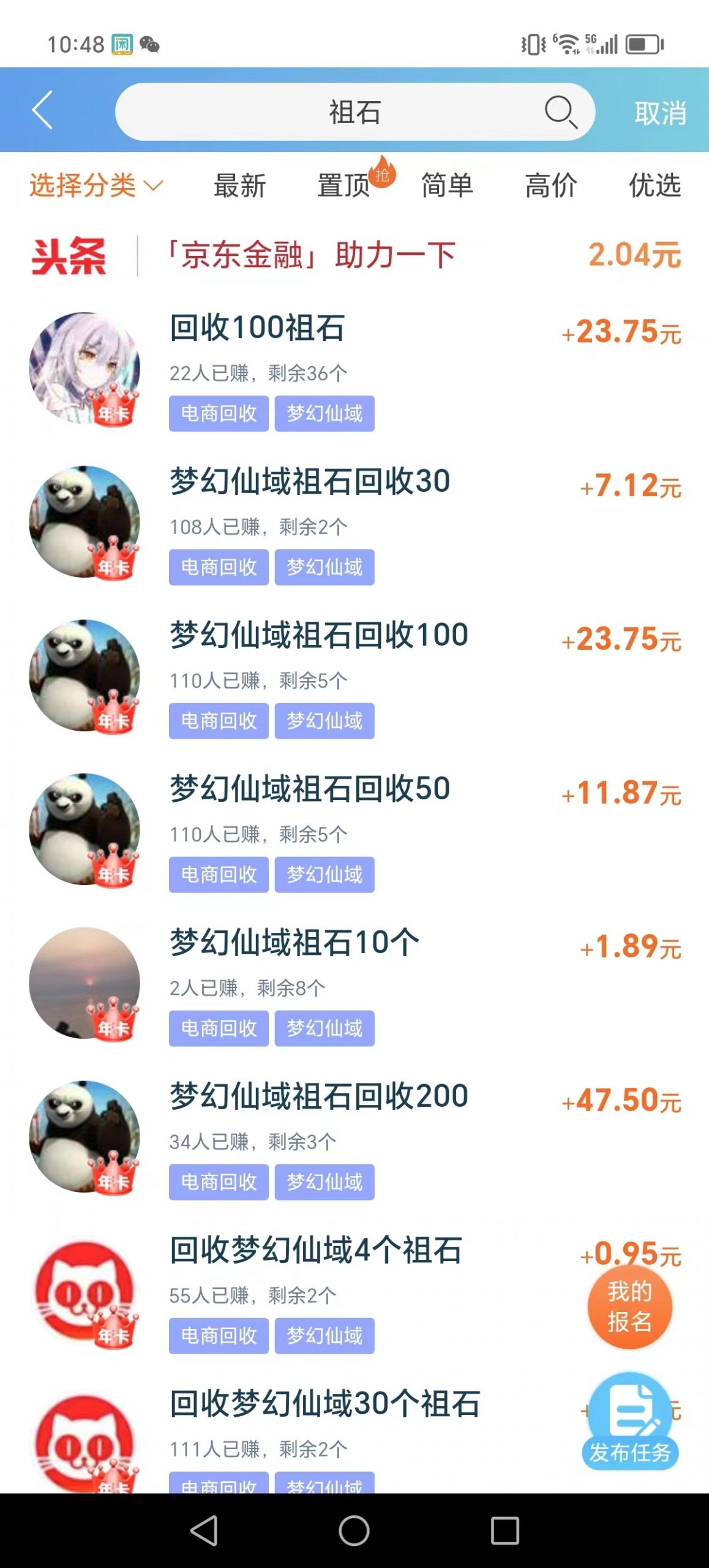The height and width of the screenshot is (1568, 709).
Task: Tap the search input containing 祖石
Action: tap(355, 112)
